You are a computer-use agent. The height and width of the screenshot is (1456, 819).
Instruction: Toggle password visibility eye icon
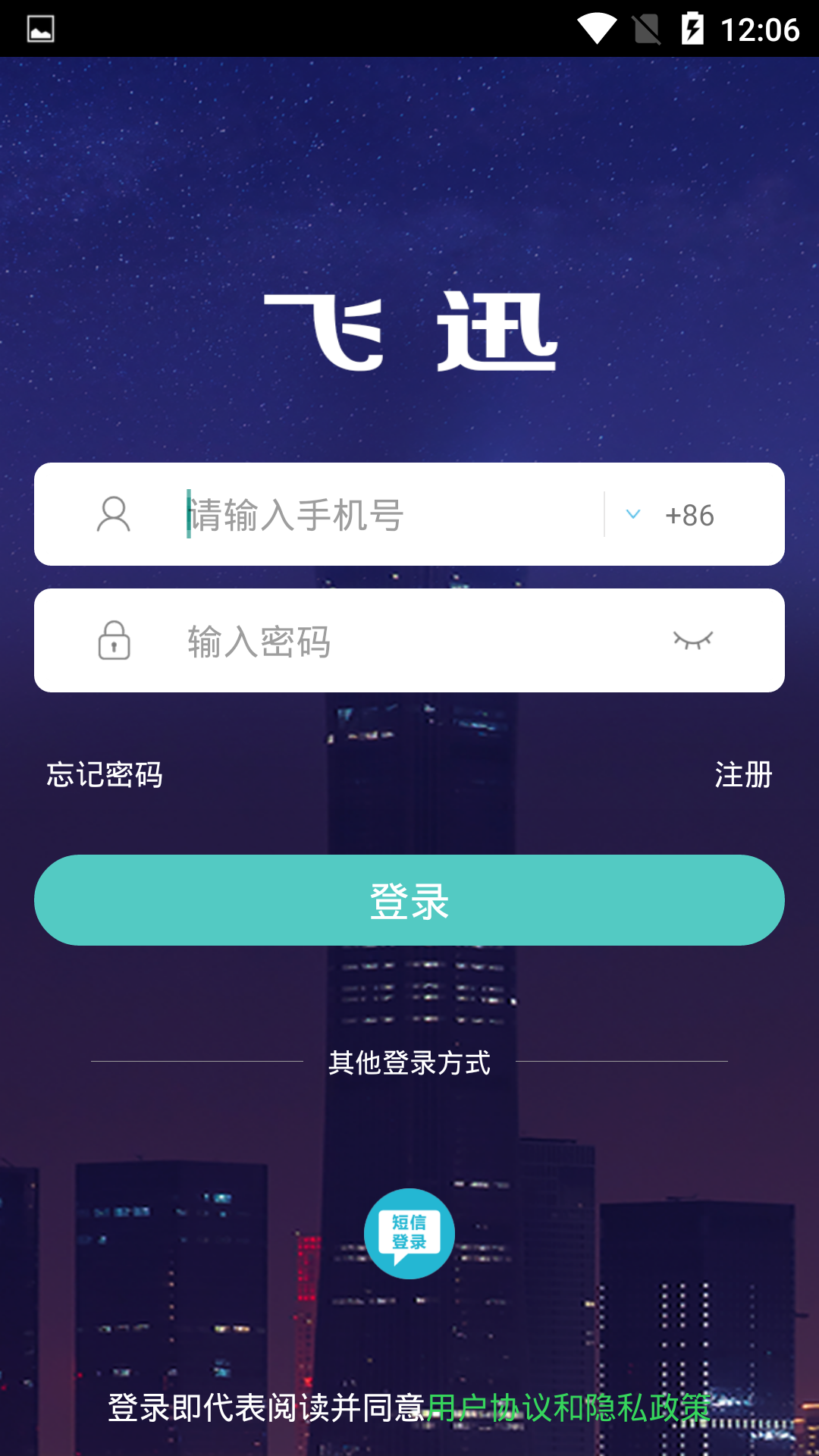tap(693, 641)
